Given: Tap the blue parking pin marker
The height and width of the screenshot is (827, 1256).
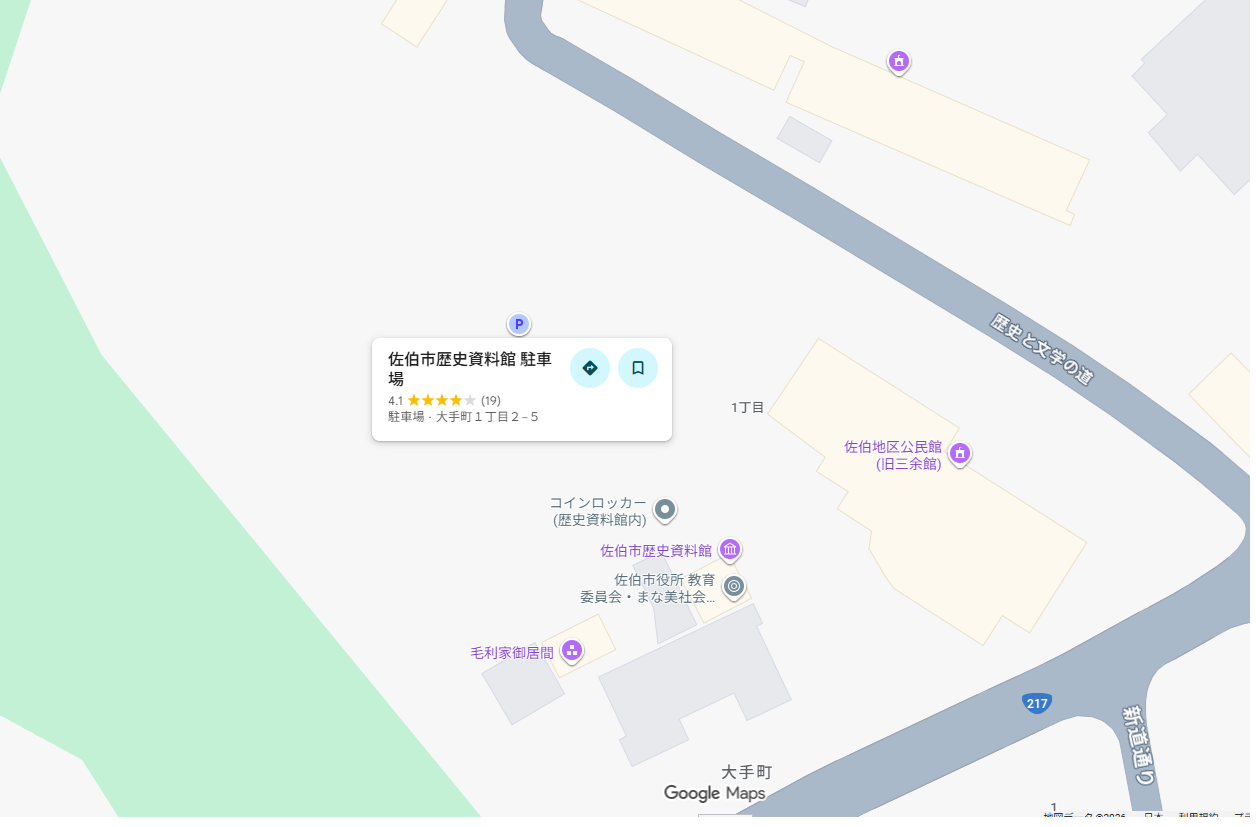Looking at the screenshot, I should [x=518, y=324].
